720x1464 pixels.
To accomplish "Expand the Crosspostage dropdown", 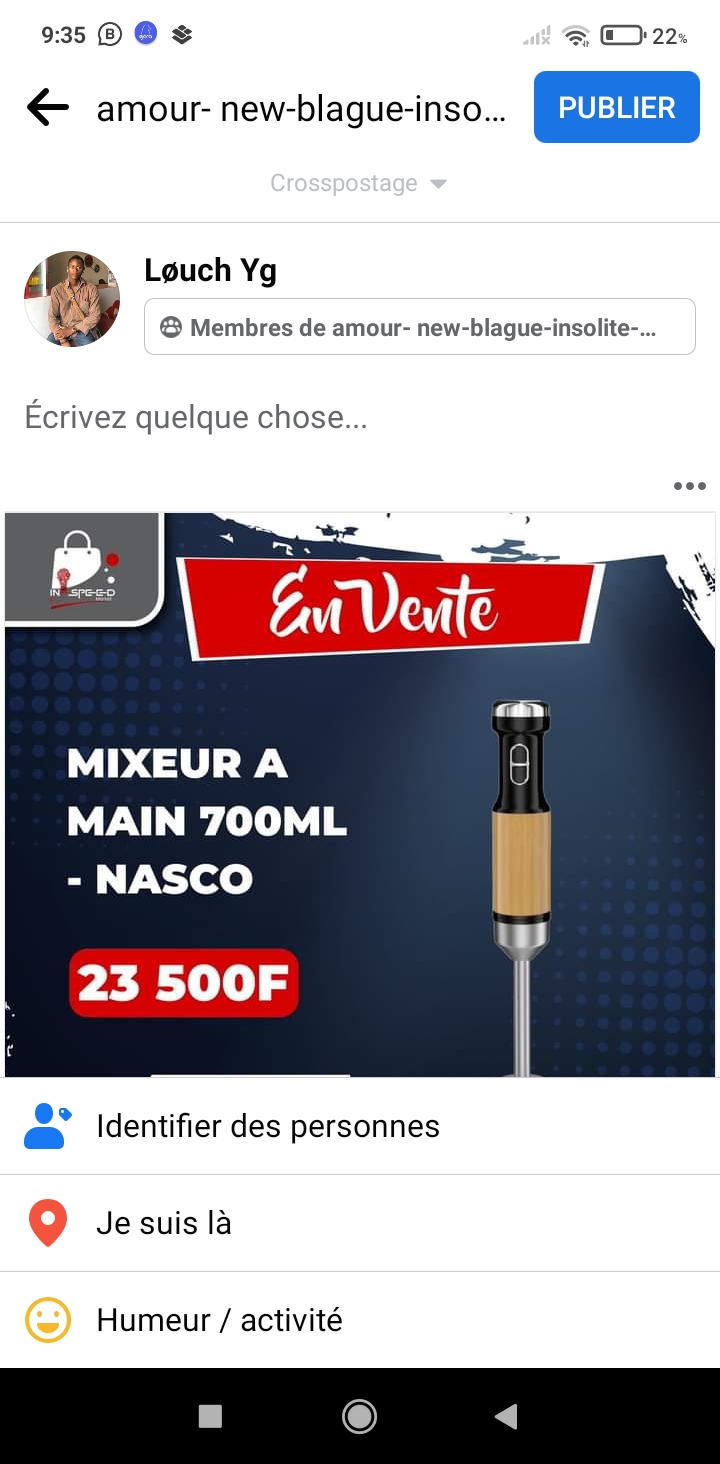I will pyautogui.click(x=358, y=184).
